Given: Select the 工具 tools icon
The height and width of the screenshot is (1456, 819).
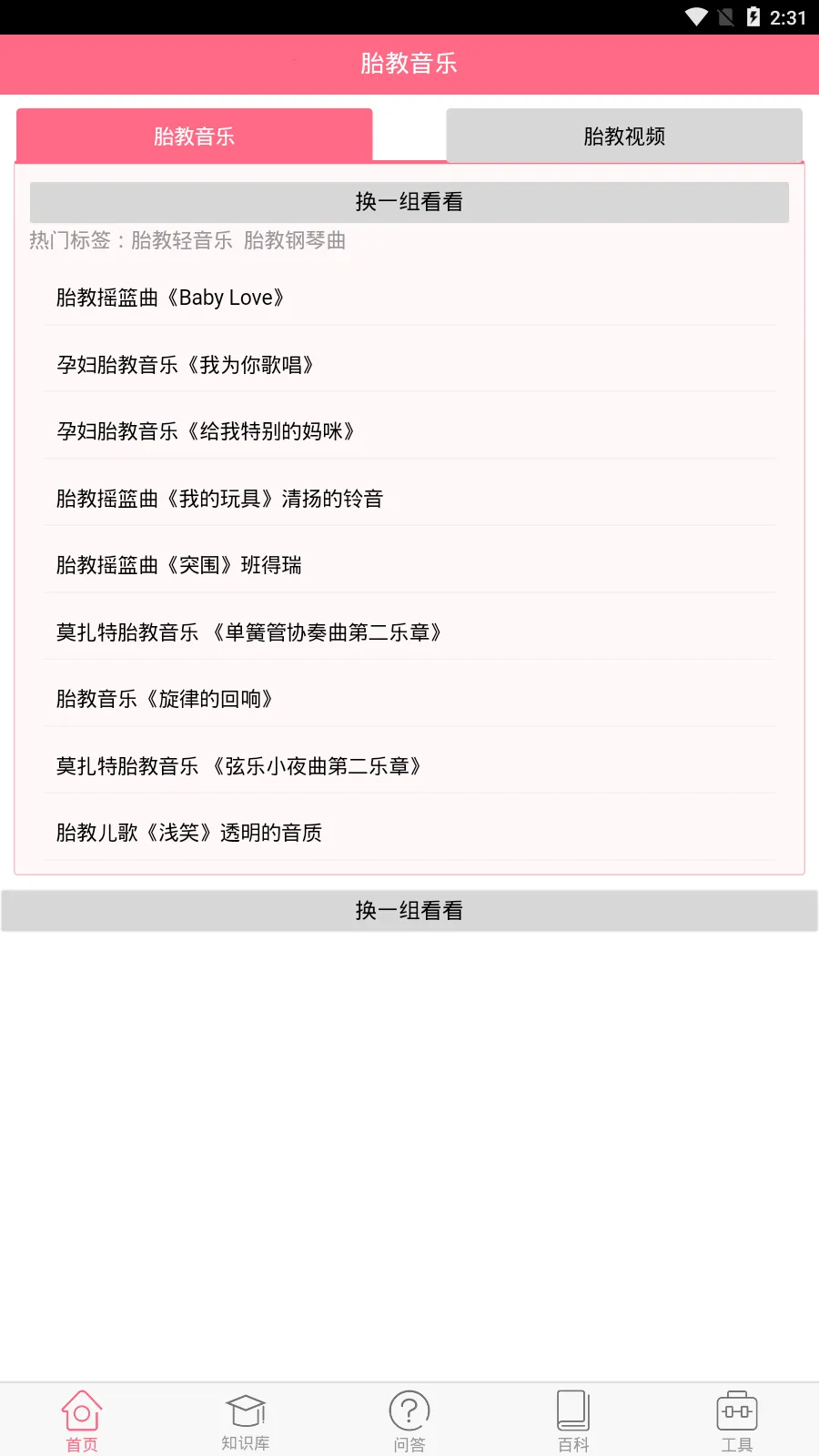Looking at the screenshot, I should (x=736, y=1417).
